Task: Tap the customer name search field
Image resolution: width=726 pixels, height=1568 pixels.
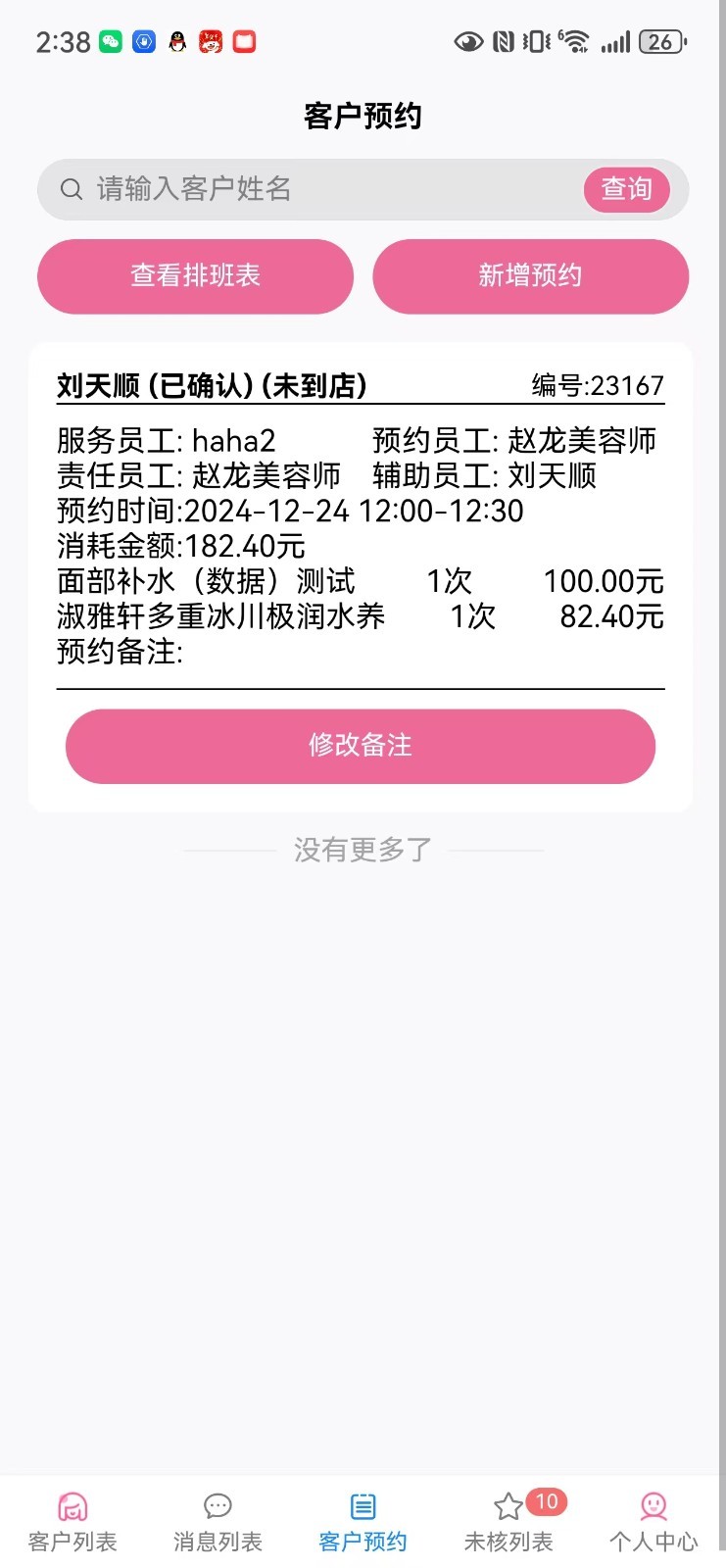Action: [314, 189]
